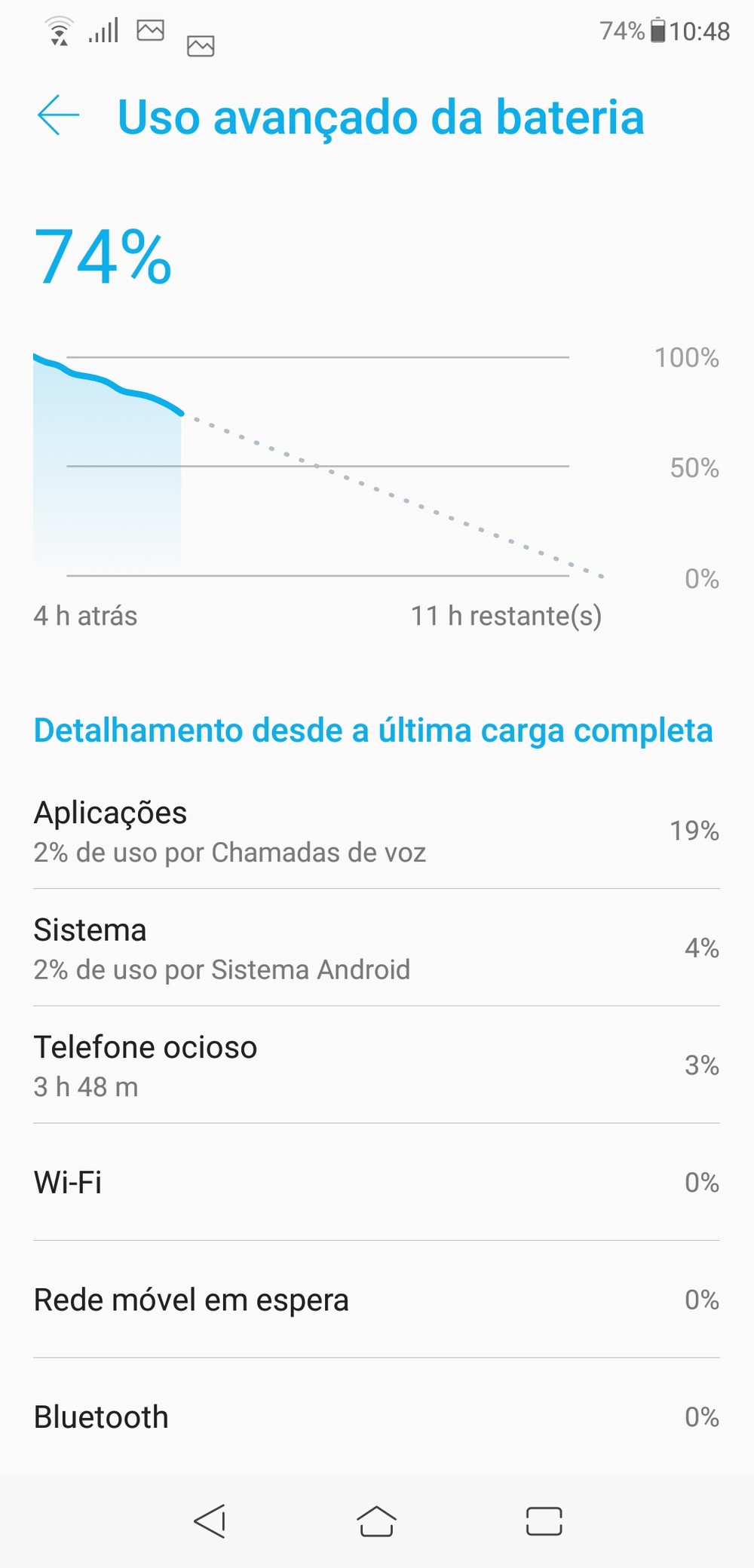This screenshot has width=754, height=1568.
Task: Go back from Uso avançado da bateria
Action: tap(58, 115)
